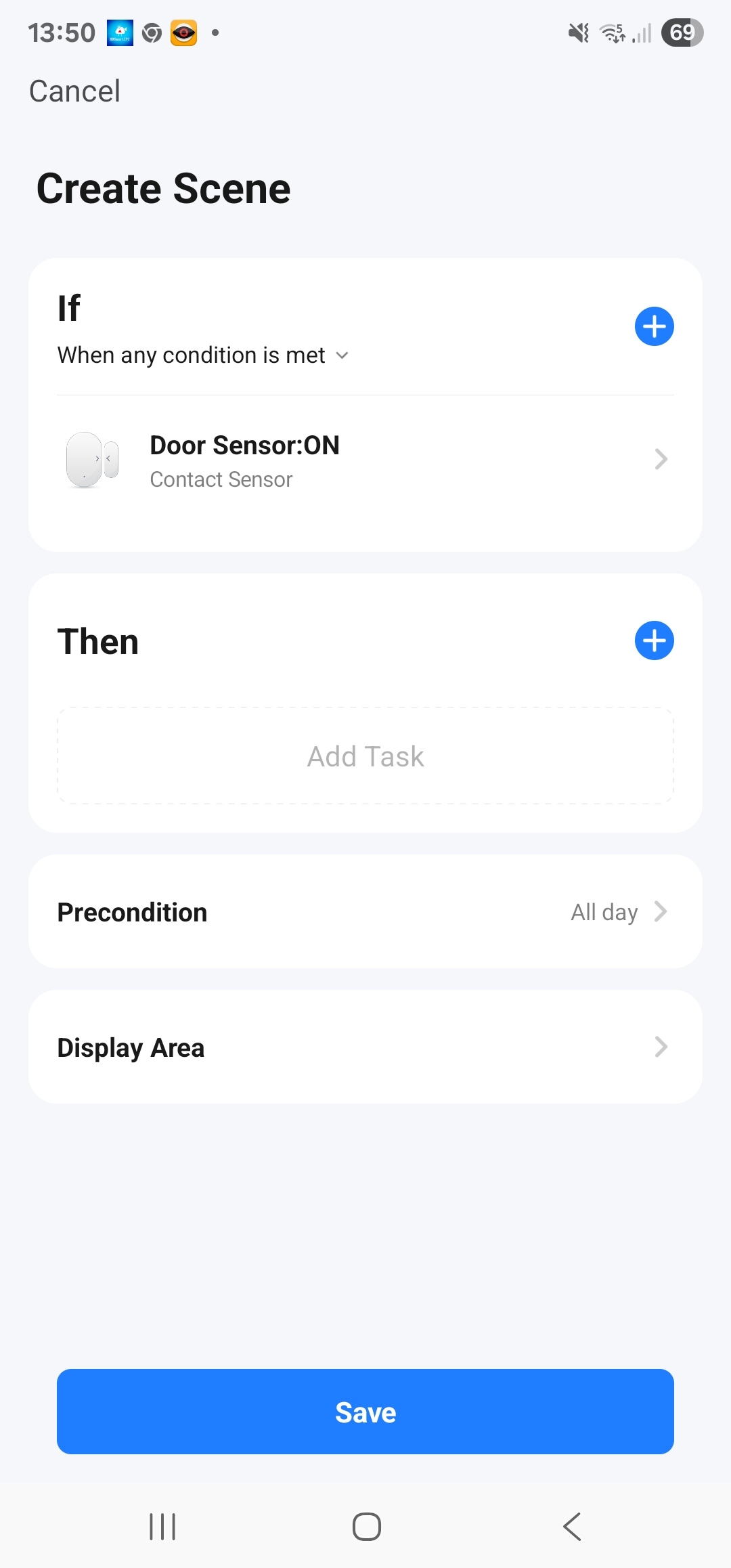731x1568 pixels.
Task: Expand 'When any condition is met' dropdown
Action: coord(203,355)
